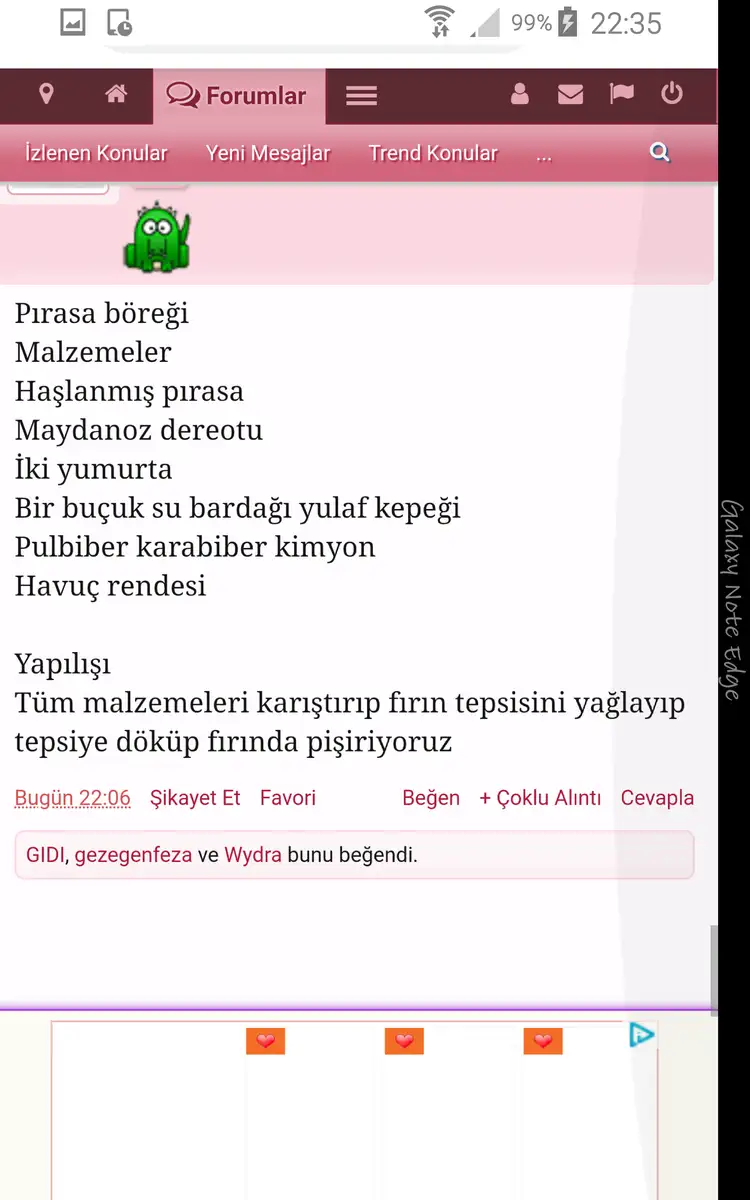
Task: Open the Bugün 22:06 post timestamp link
Action: [x=72, y=798]
